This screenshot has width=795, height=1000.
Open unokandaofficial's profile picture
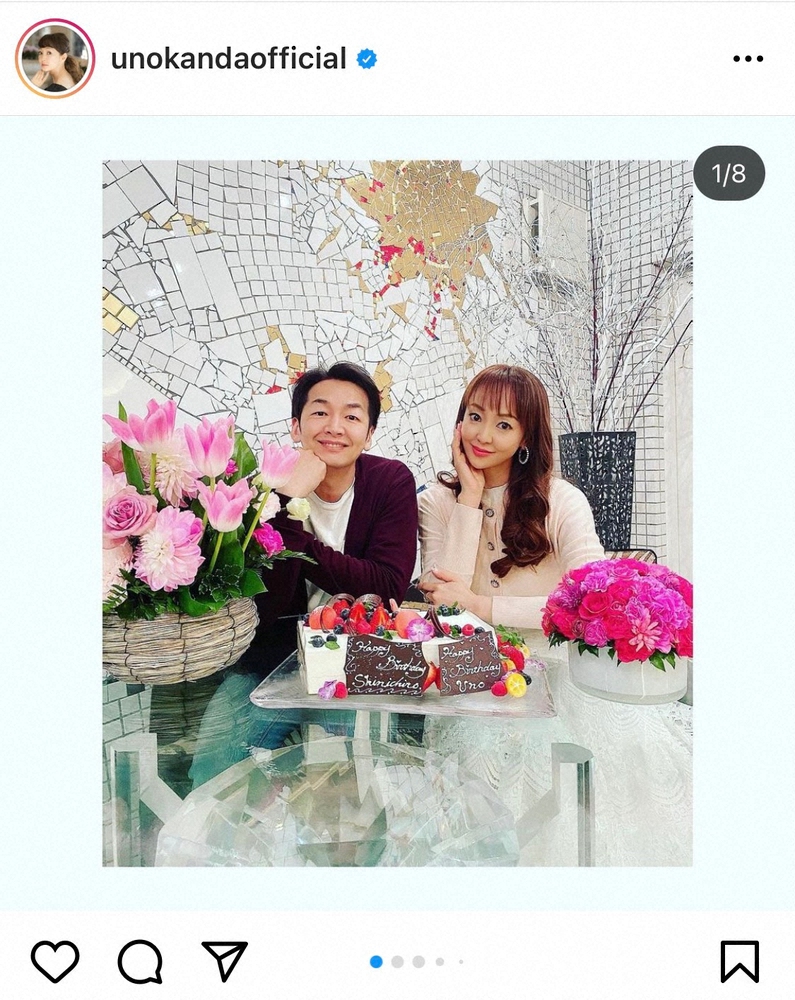coord(54,58)
